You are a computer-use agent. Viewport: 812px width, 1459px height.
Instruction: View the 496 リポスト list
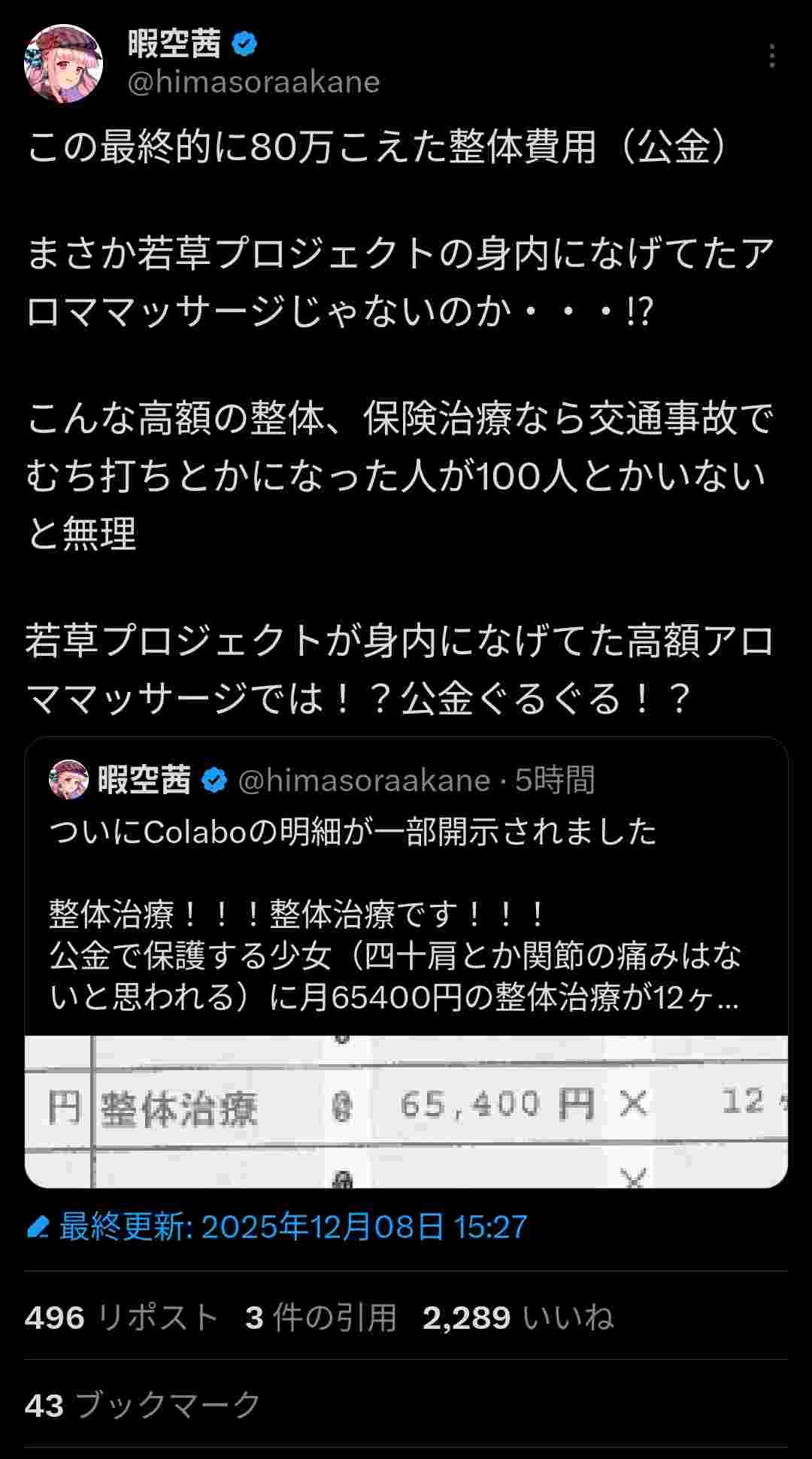(120, 1318)
